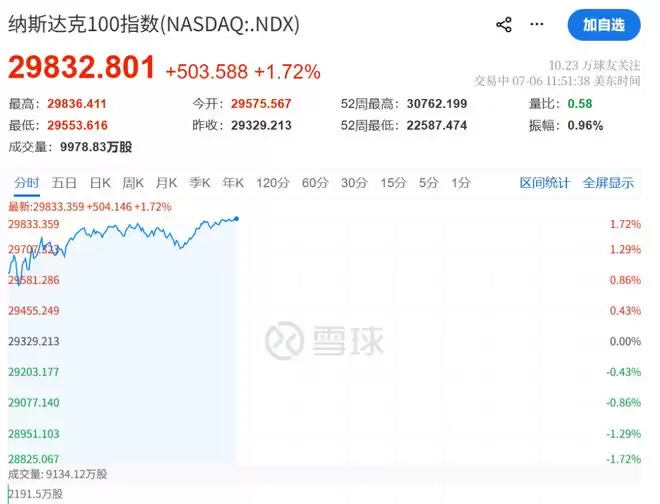Show the 月K monthly chart
This screenshot has height=504, width=660.
166,183
